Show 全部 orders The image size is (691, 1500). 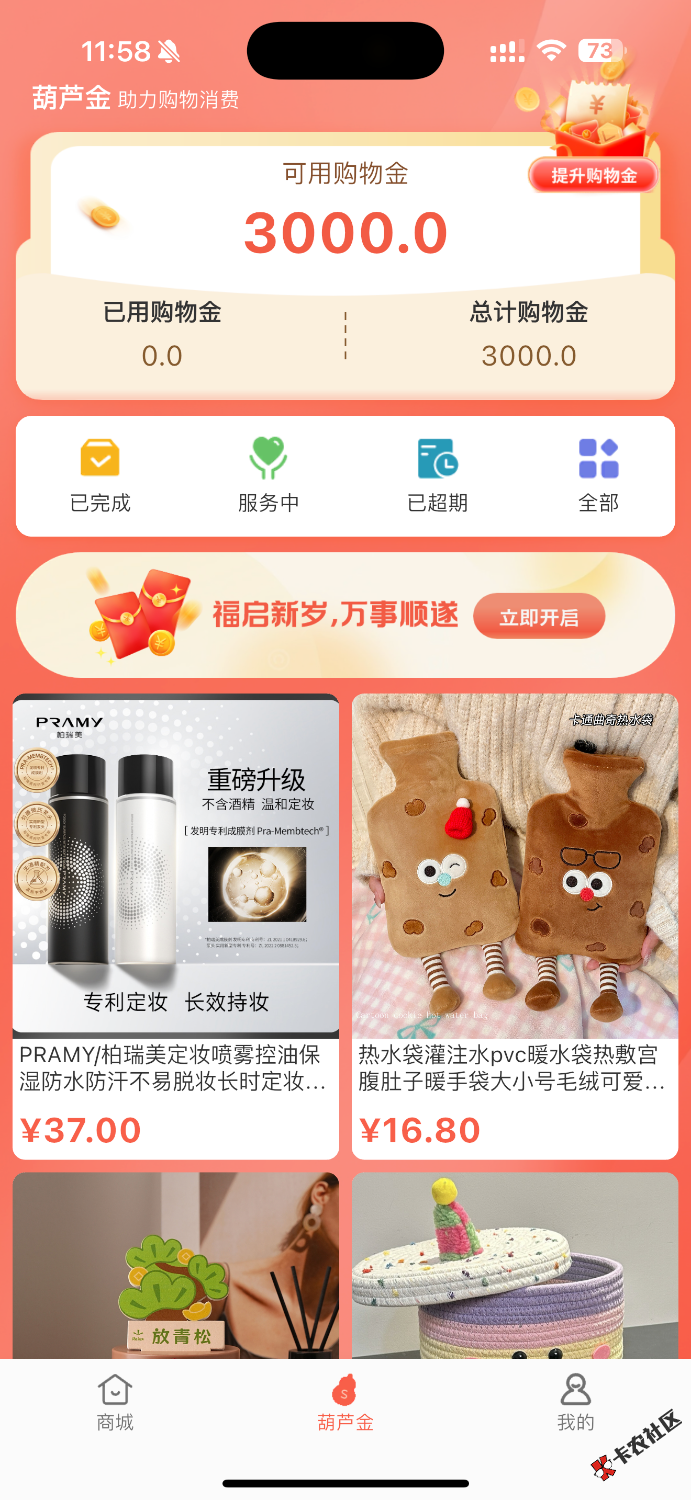(598, 476)
